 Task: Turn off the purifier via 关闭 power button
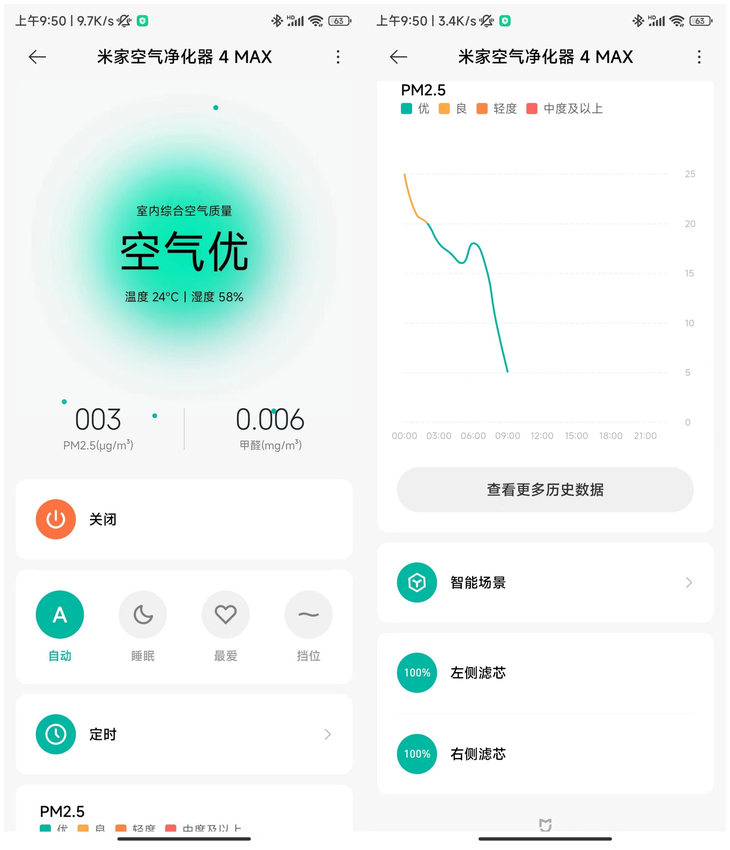tap(56, 519)
